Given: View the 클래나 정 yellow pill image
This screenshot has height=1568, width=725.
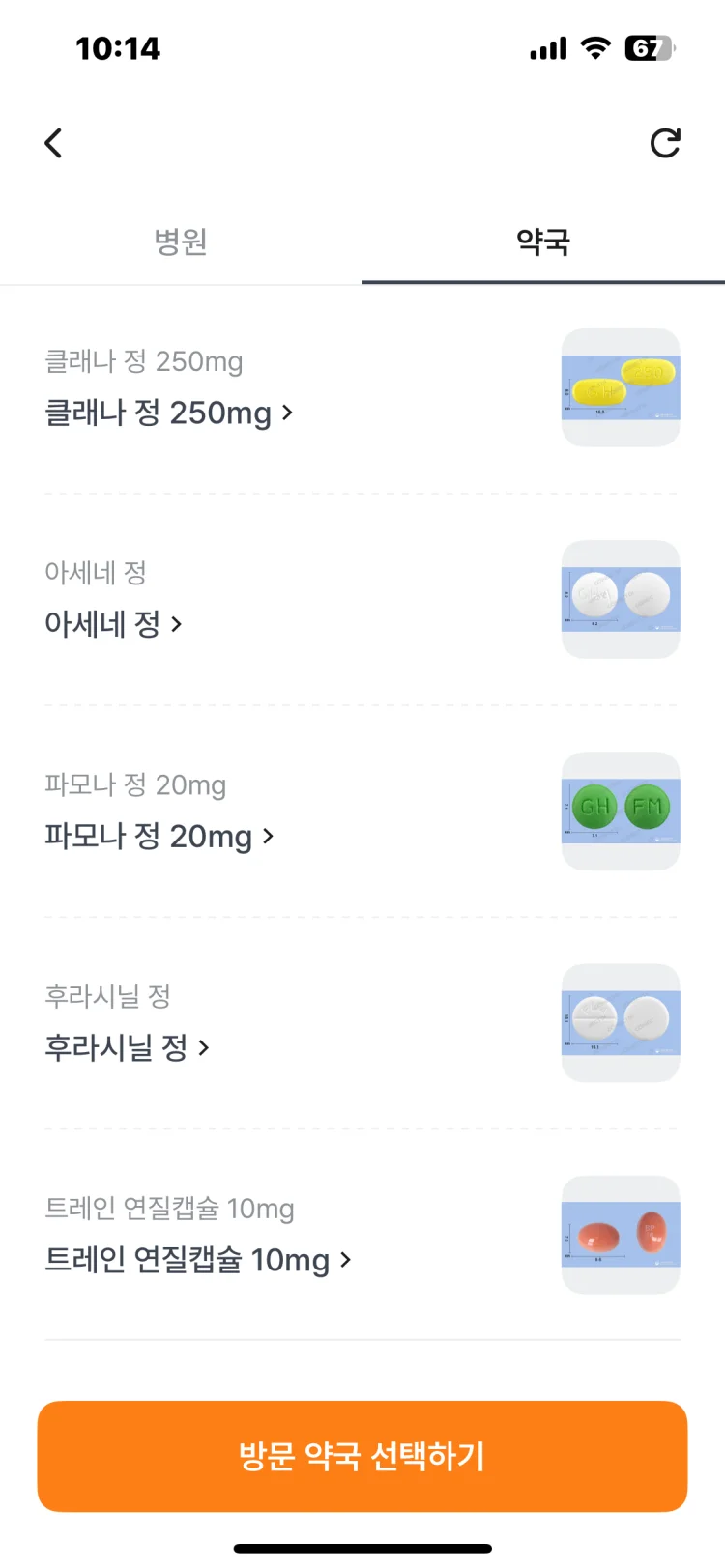Looking at the screenshot, I should point(621,387).
